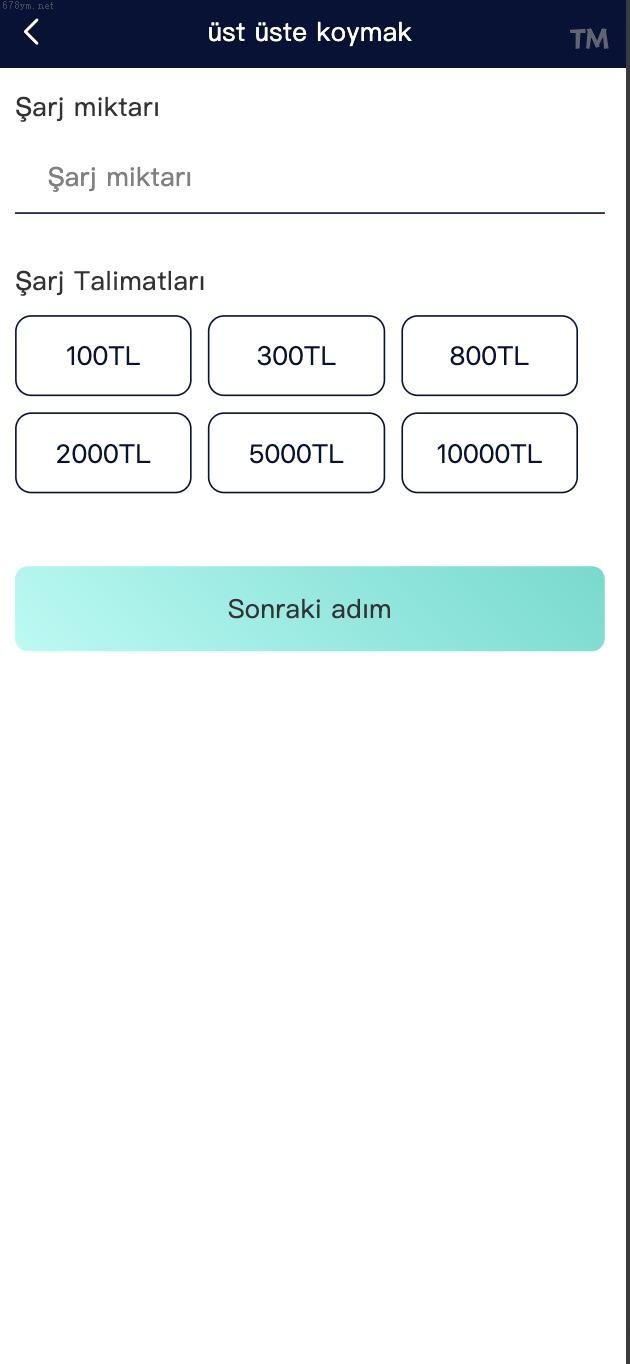This screenshot has width=630, height=1364.
Task: Go back using the arrow icon
Action: click(32, 32)
